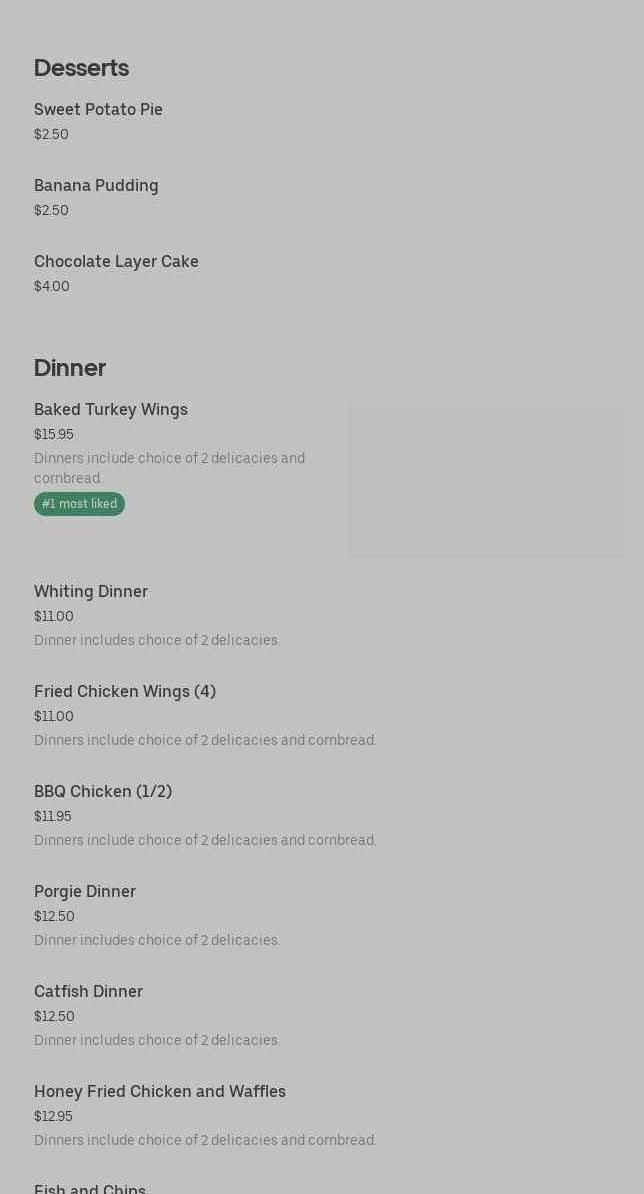The height and width of the screenshot is (1194, 644).
Task: Open Honey Fried Chicken and Waffles
Action: coord(160,1092)
